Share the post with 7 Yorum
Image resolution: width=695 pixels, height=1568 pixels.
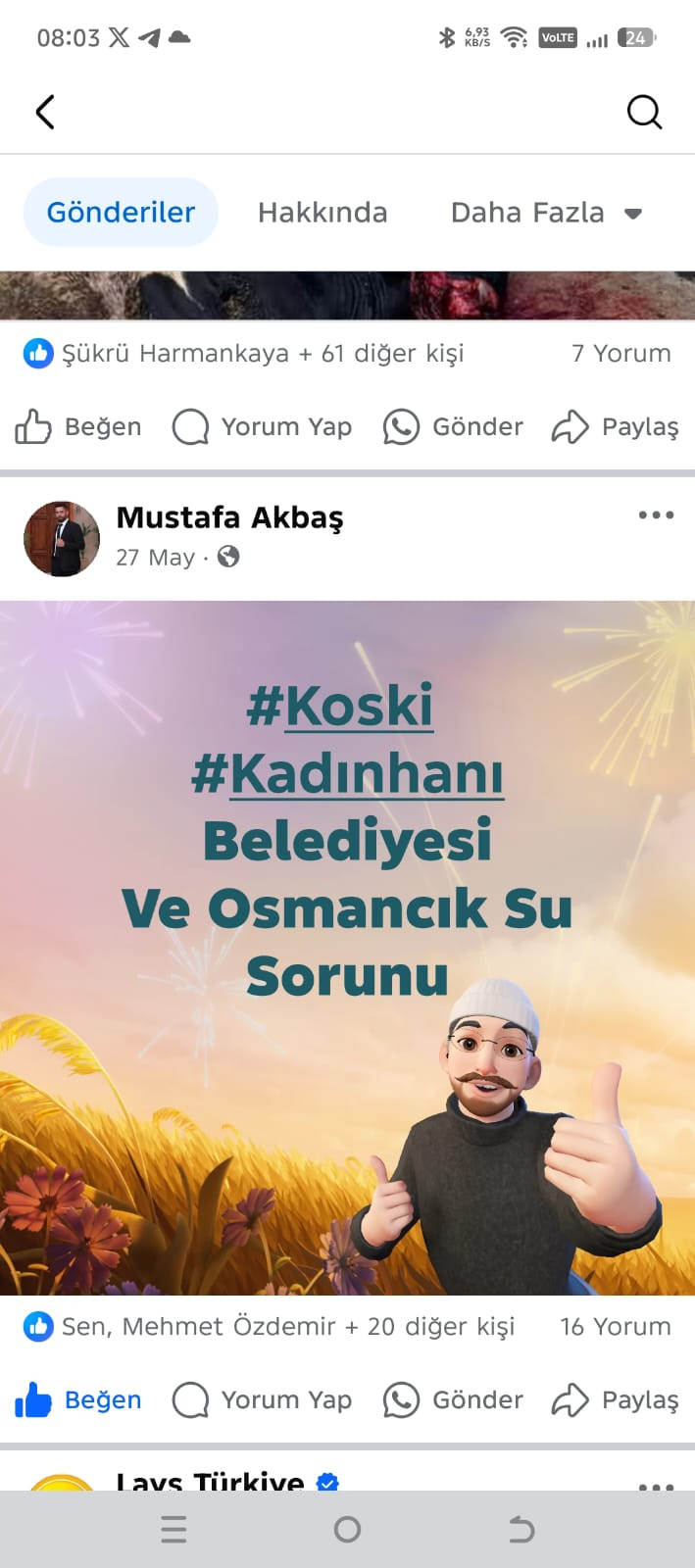(x=615, y=427)
